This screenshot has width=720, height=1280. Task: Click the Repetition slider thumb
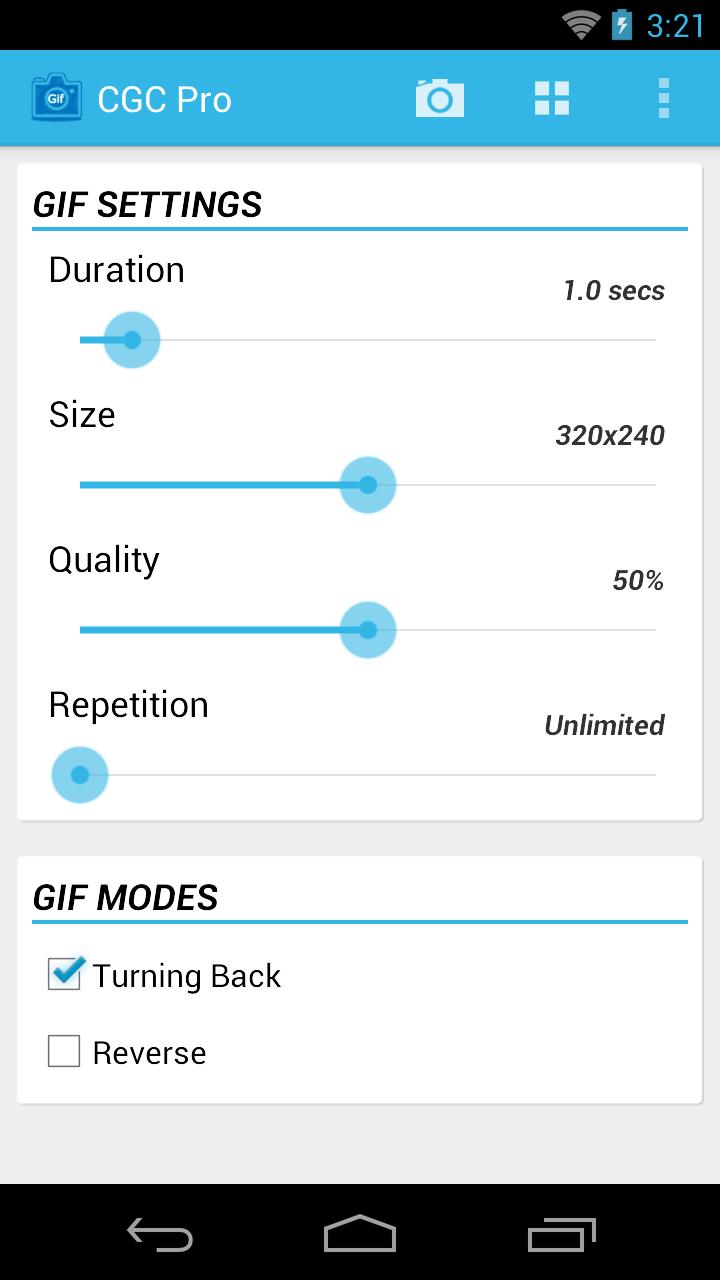[x=79, y=774]
